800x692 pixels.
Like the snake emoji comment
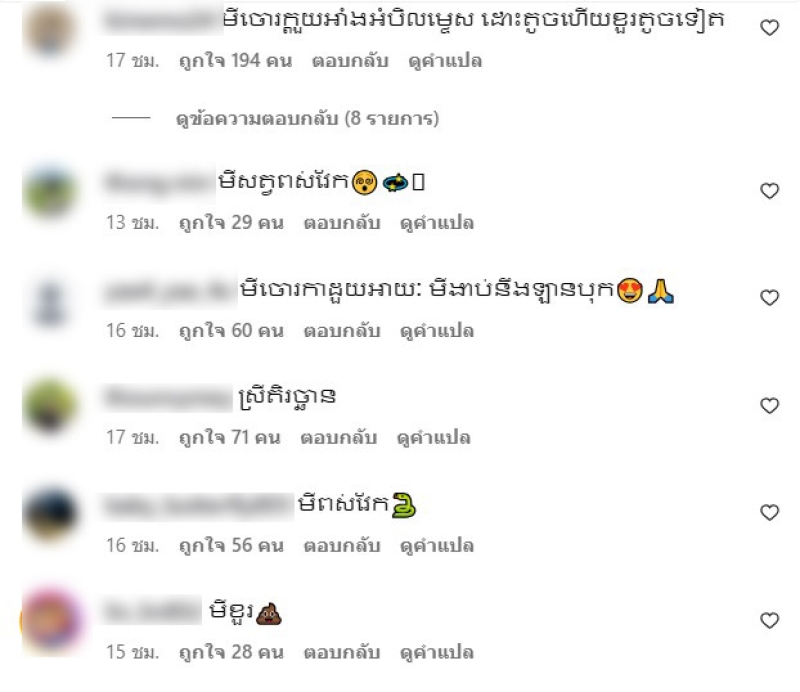[x=769, y=513]
